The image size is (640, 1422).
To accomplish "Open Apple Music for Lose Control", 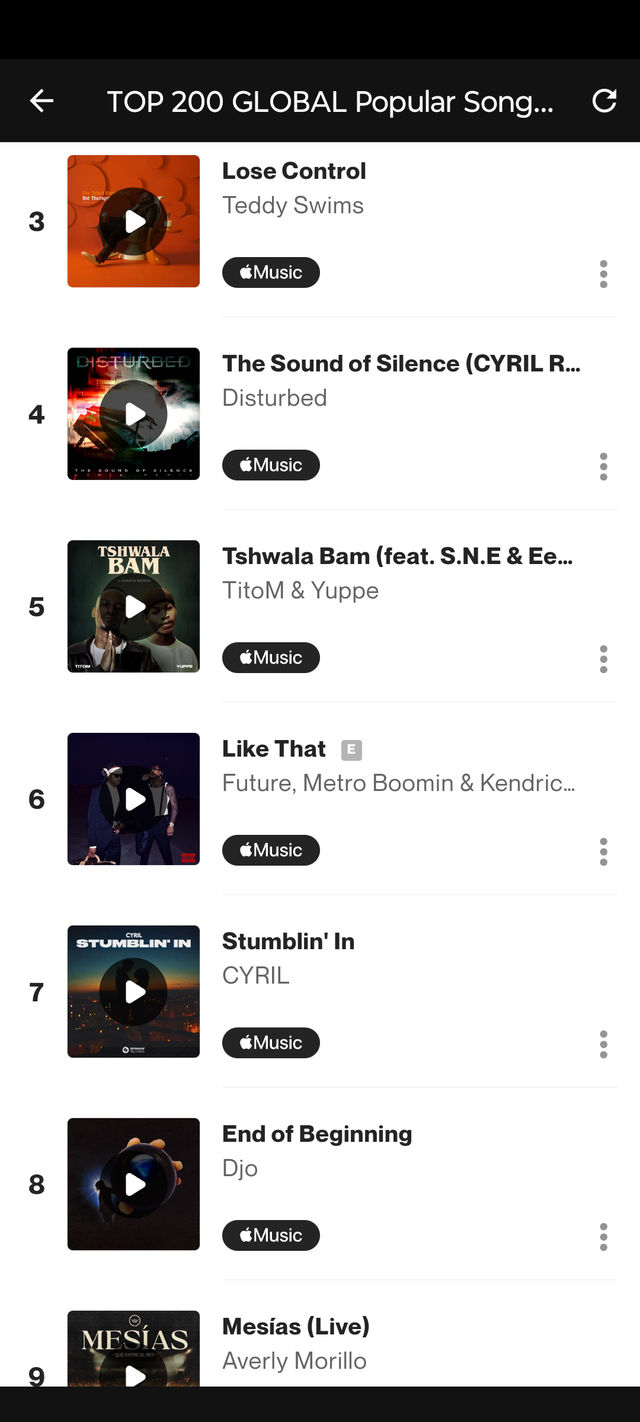I will click(271, 272).
